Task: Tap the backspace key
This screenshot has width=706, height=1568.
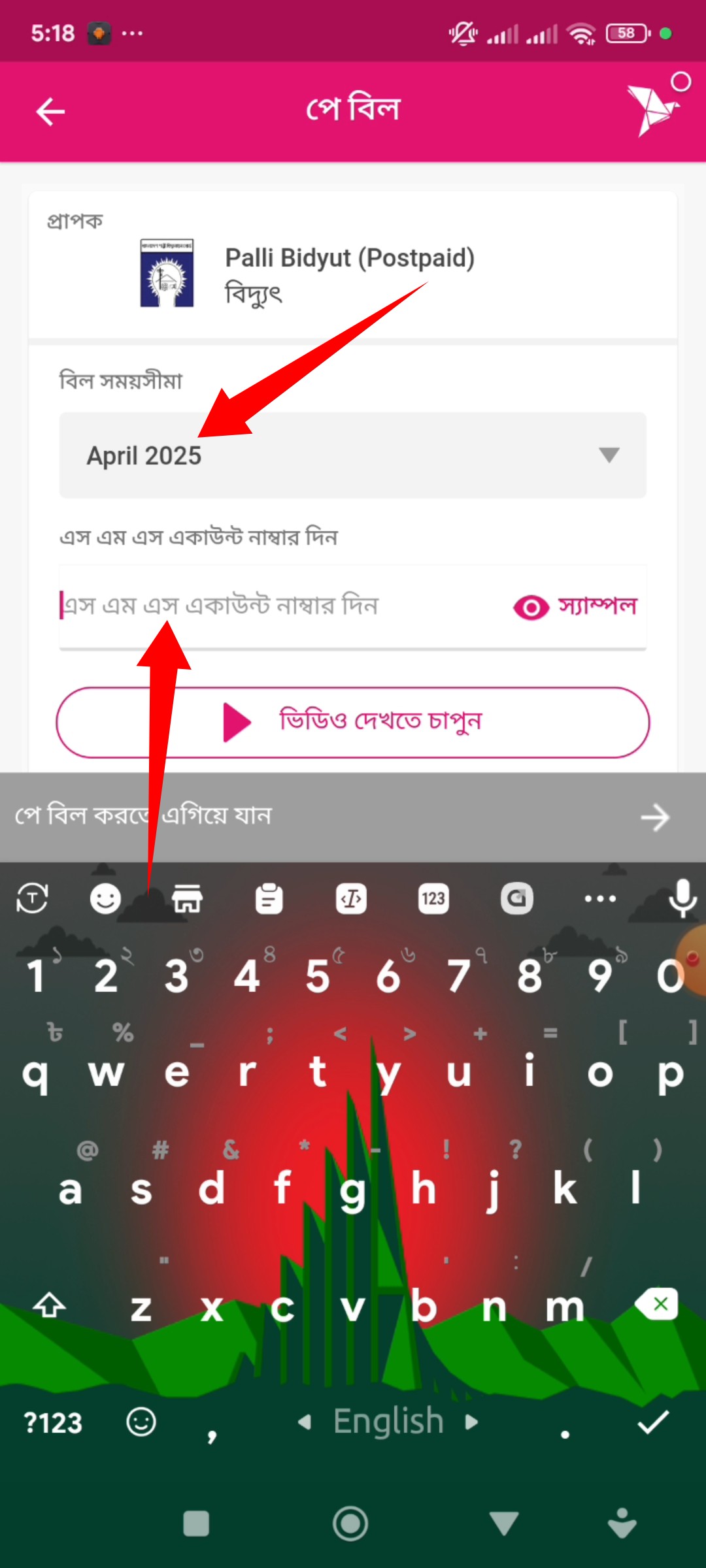Action: pyautogui.click(x=657, y=1305)
